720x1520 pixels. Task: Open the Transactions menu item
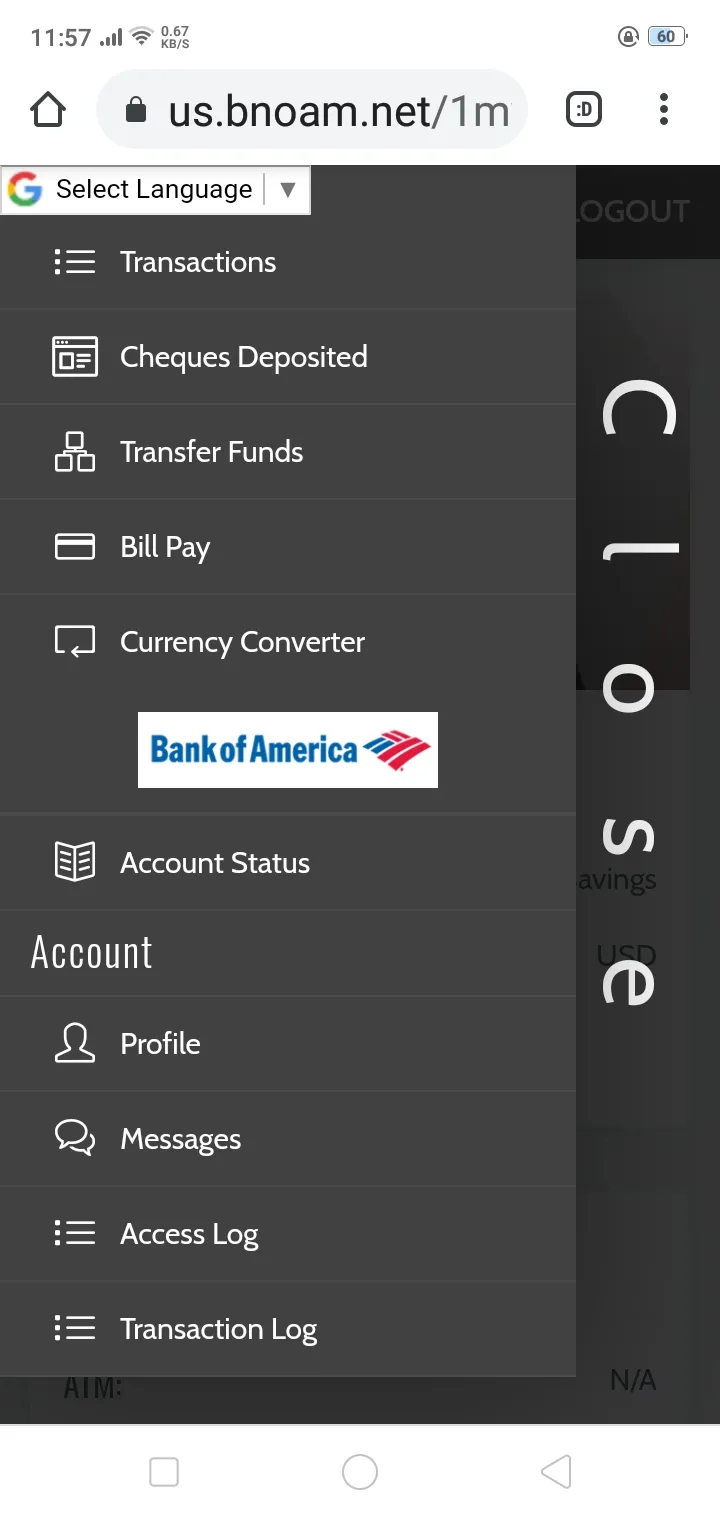pos(288,262)
